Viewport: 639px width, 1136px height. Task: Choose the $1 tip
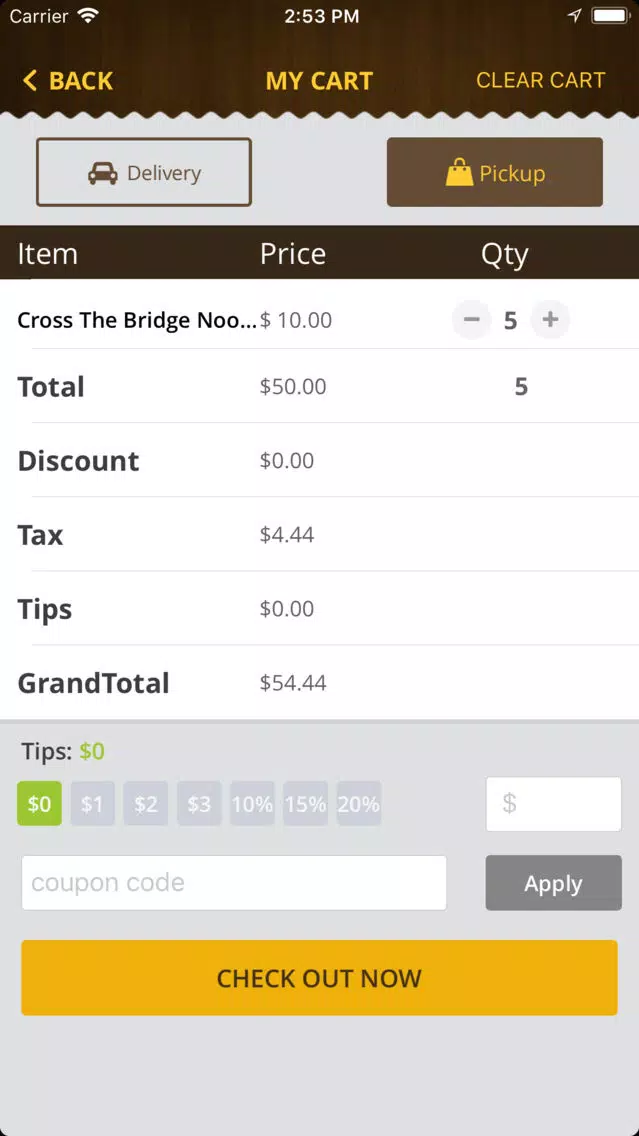(93, 803)
